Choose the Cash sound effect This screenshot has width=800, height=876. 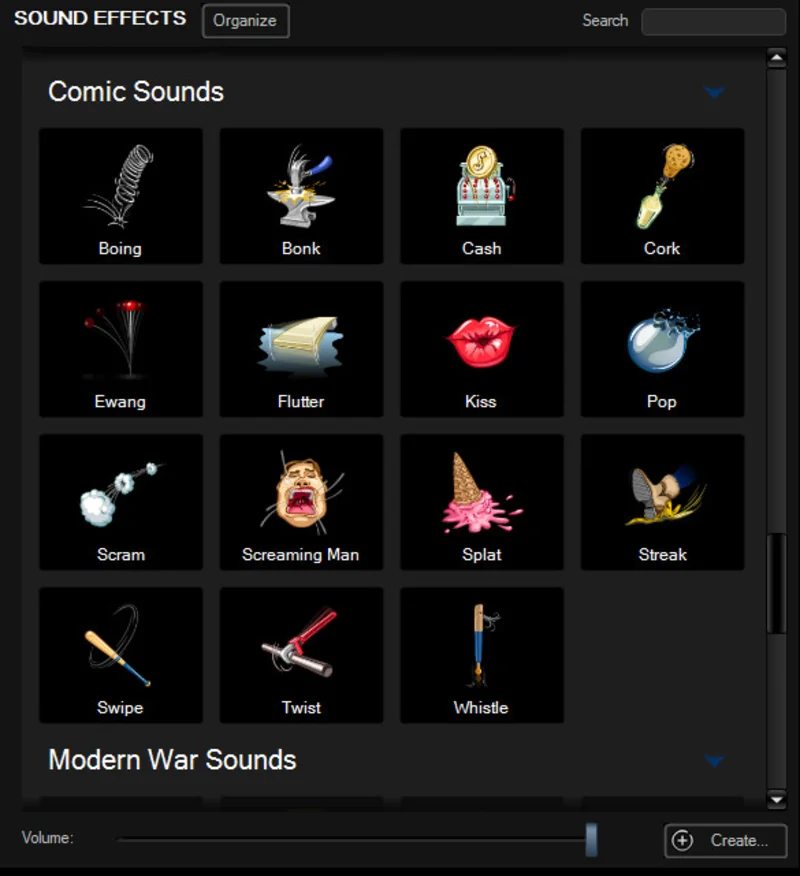tap(482, 196)
